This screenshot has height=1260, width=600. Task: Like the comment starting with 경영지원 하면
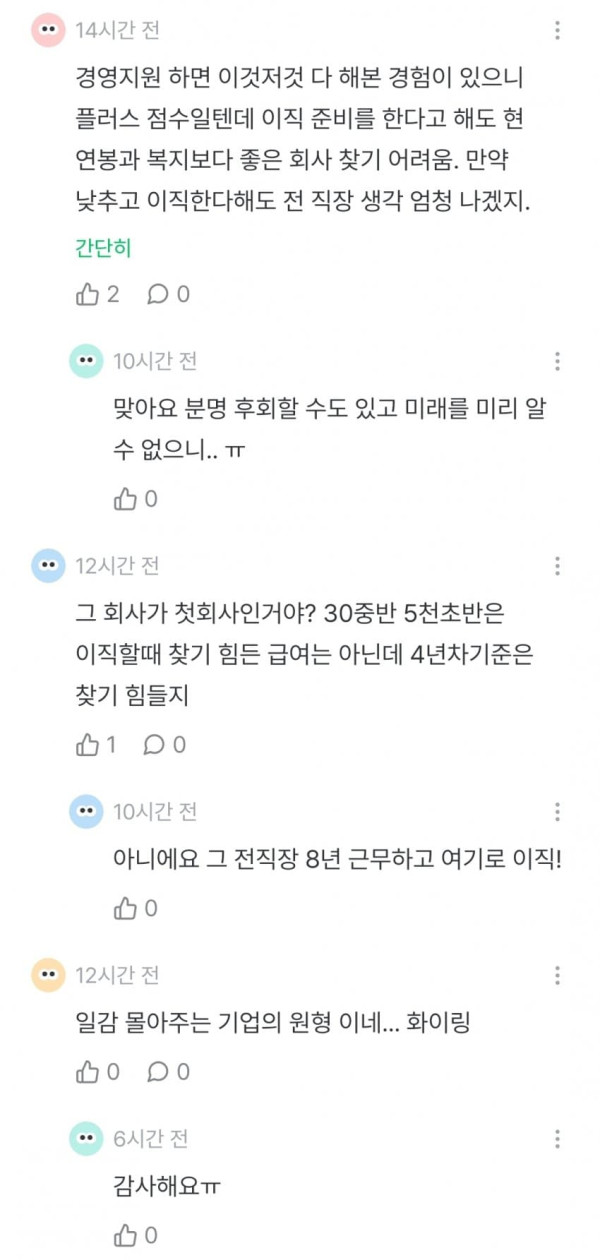[x=98, y=294]
